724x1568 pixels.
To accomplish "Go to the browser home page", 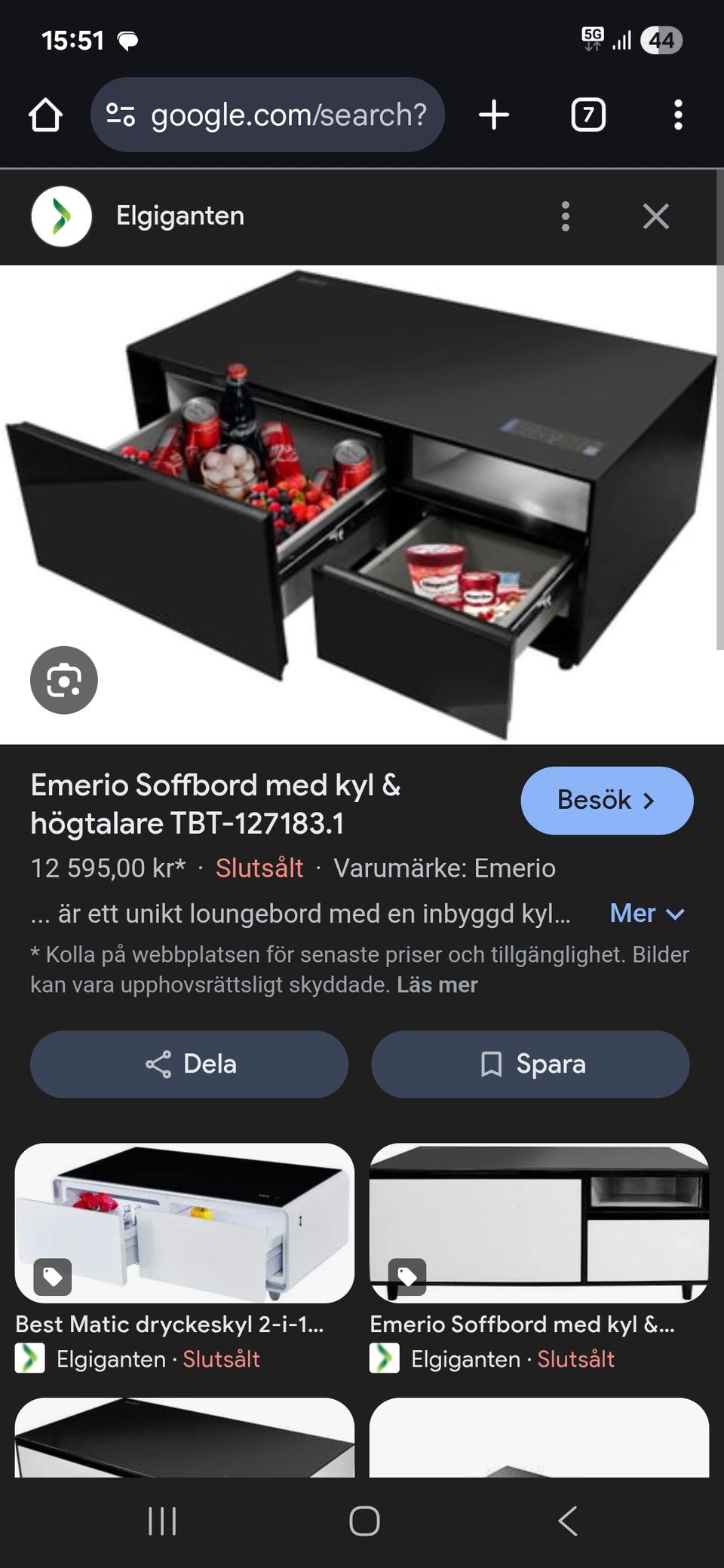I will tap(45, 115).
